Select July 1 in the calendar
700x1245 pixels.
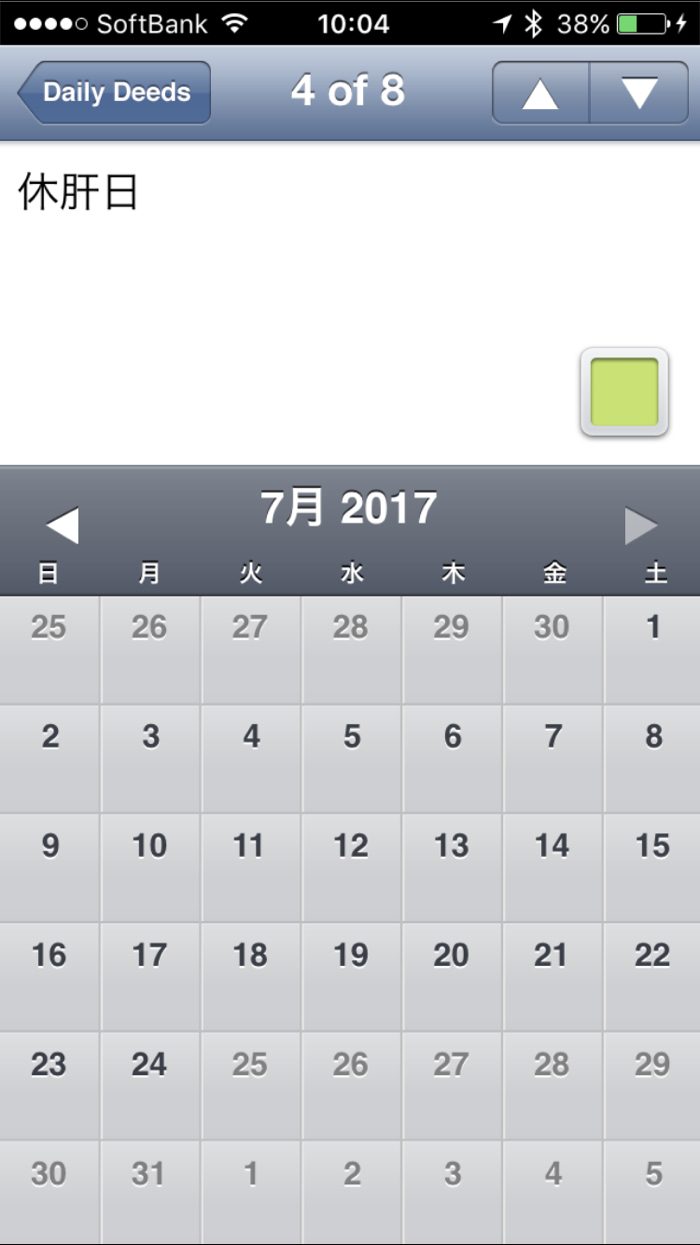point(653,650)
